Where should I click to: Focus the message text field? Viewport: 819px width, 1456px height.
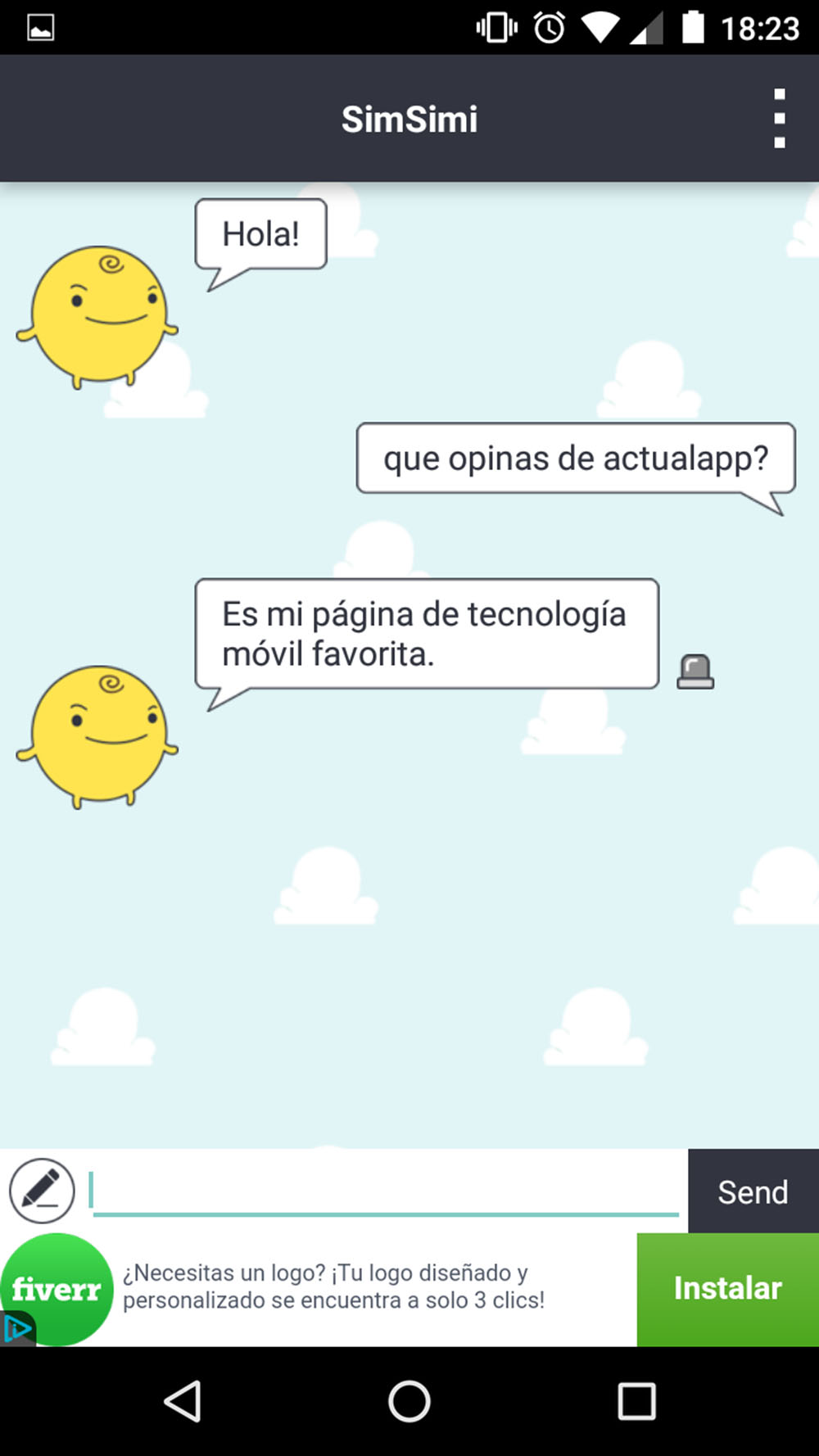click(x=385, y=1191)
